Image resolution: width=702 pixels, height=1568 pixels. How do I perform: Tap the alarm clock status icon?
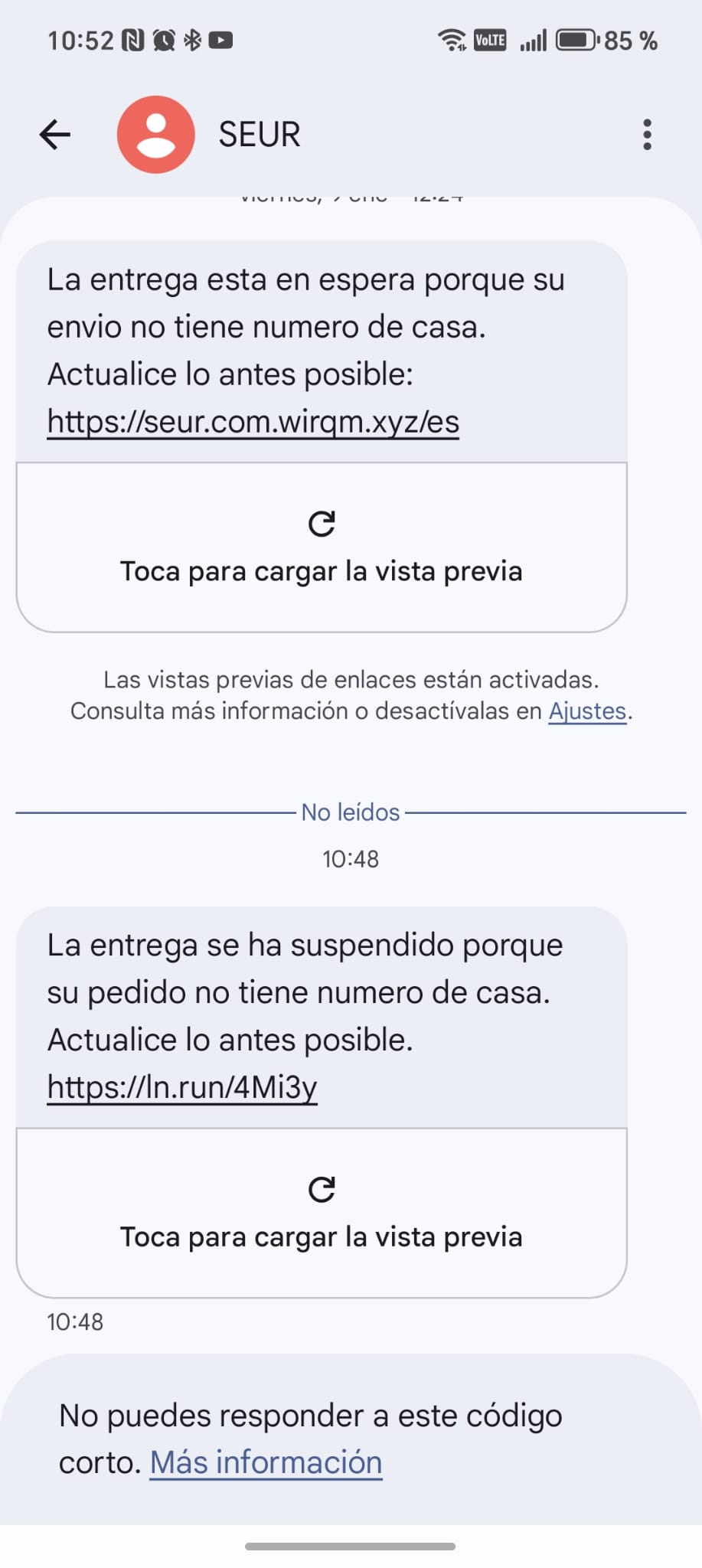coord(162,40)
